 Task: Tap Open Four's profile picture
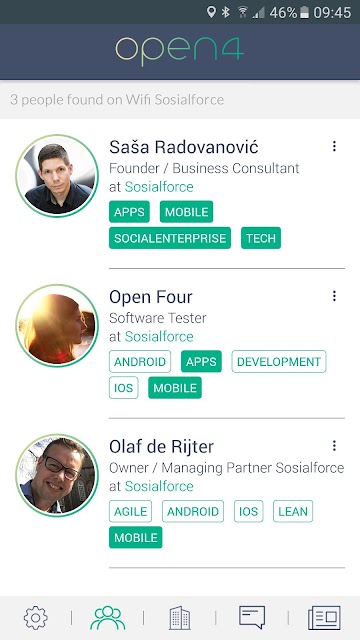[x=57, y=326]
